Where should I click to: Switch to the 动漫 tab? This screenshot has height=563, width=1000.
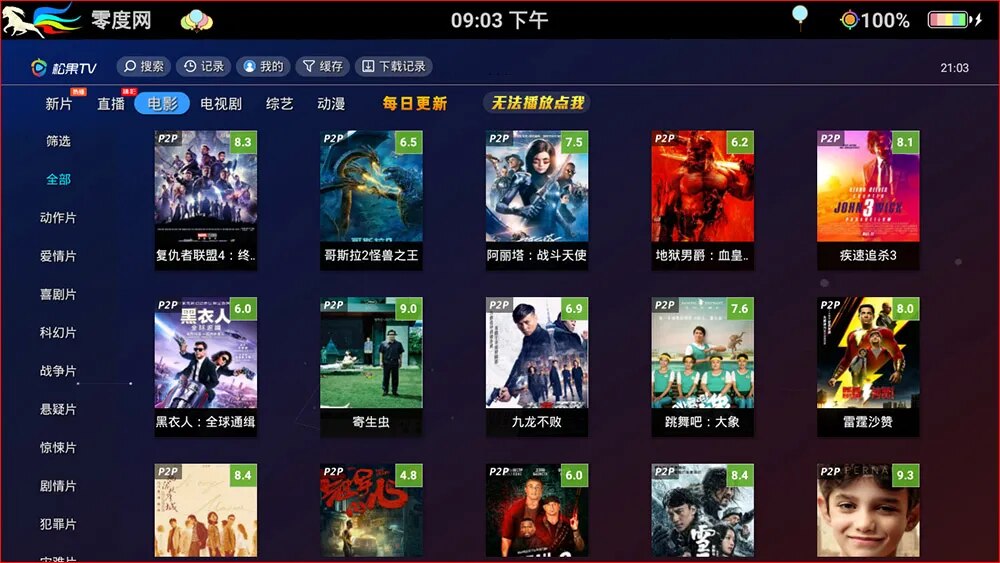click(x=331, y=104)
